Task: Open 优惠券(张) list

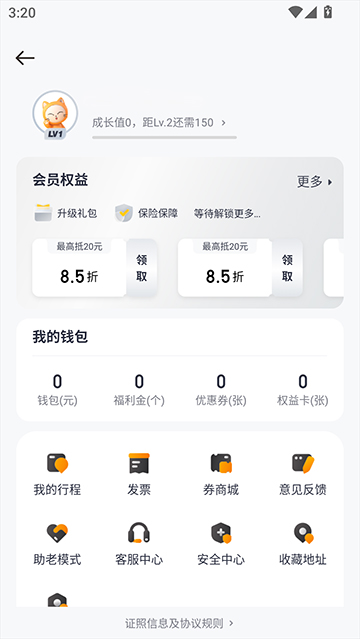Action: point(221,390)
